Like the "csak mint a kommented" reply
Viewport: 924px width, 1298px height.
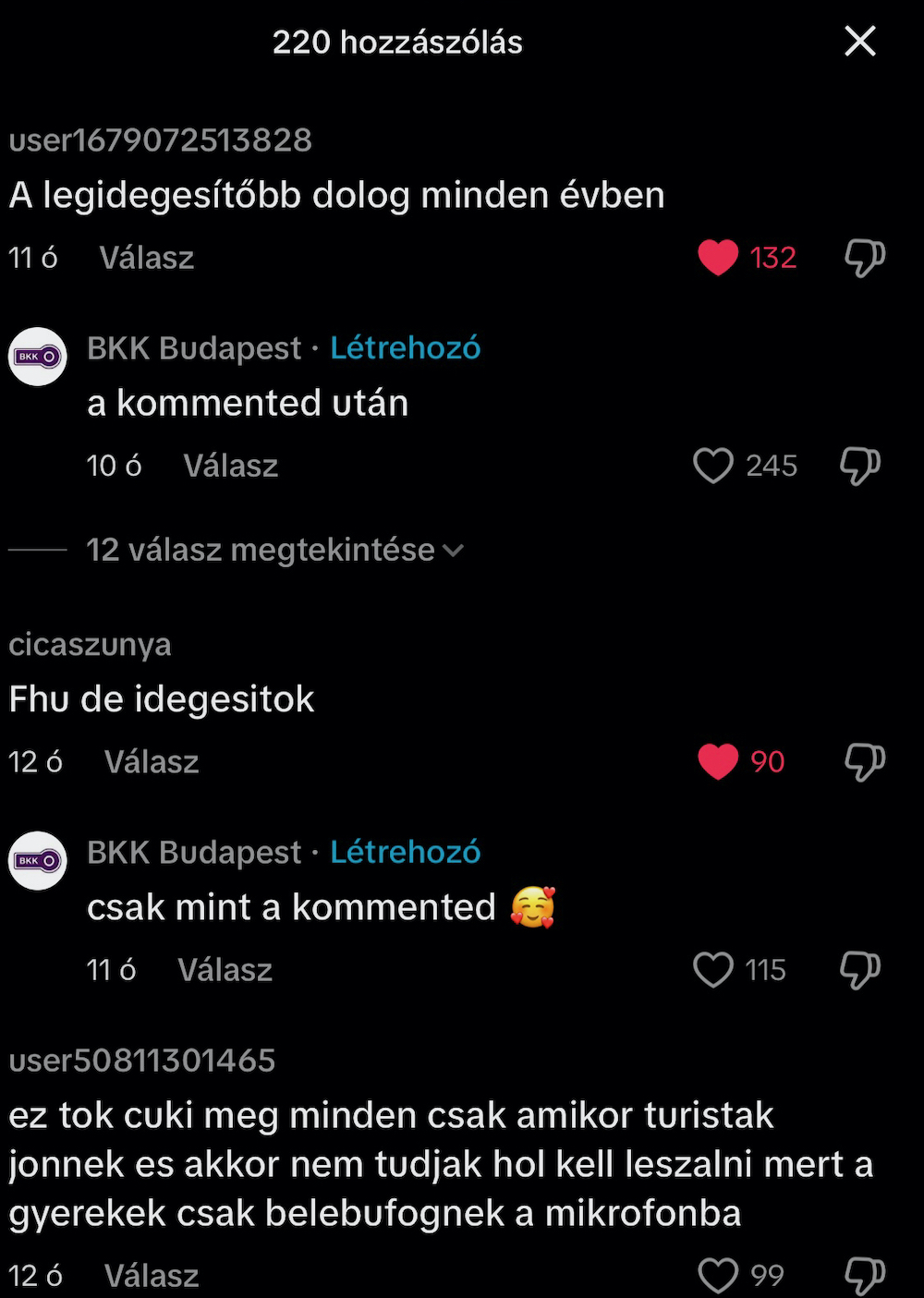click(x=713, y=970)
